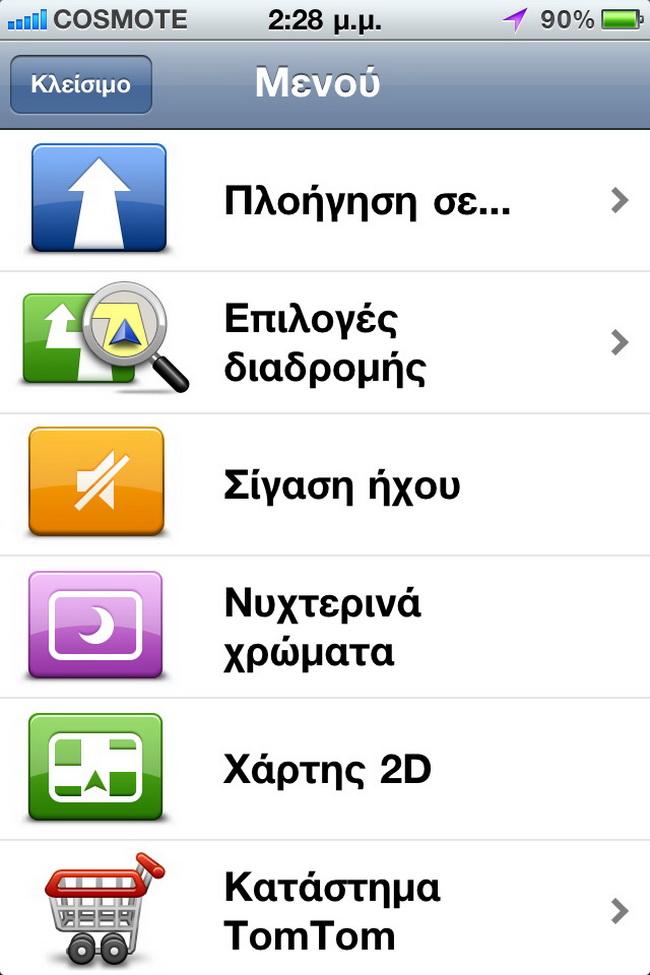Select Σίγαση ήχου to mute sound
650x975 pixels.
[325, 486]
